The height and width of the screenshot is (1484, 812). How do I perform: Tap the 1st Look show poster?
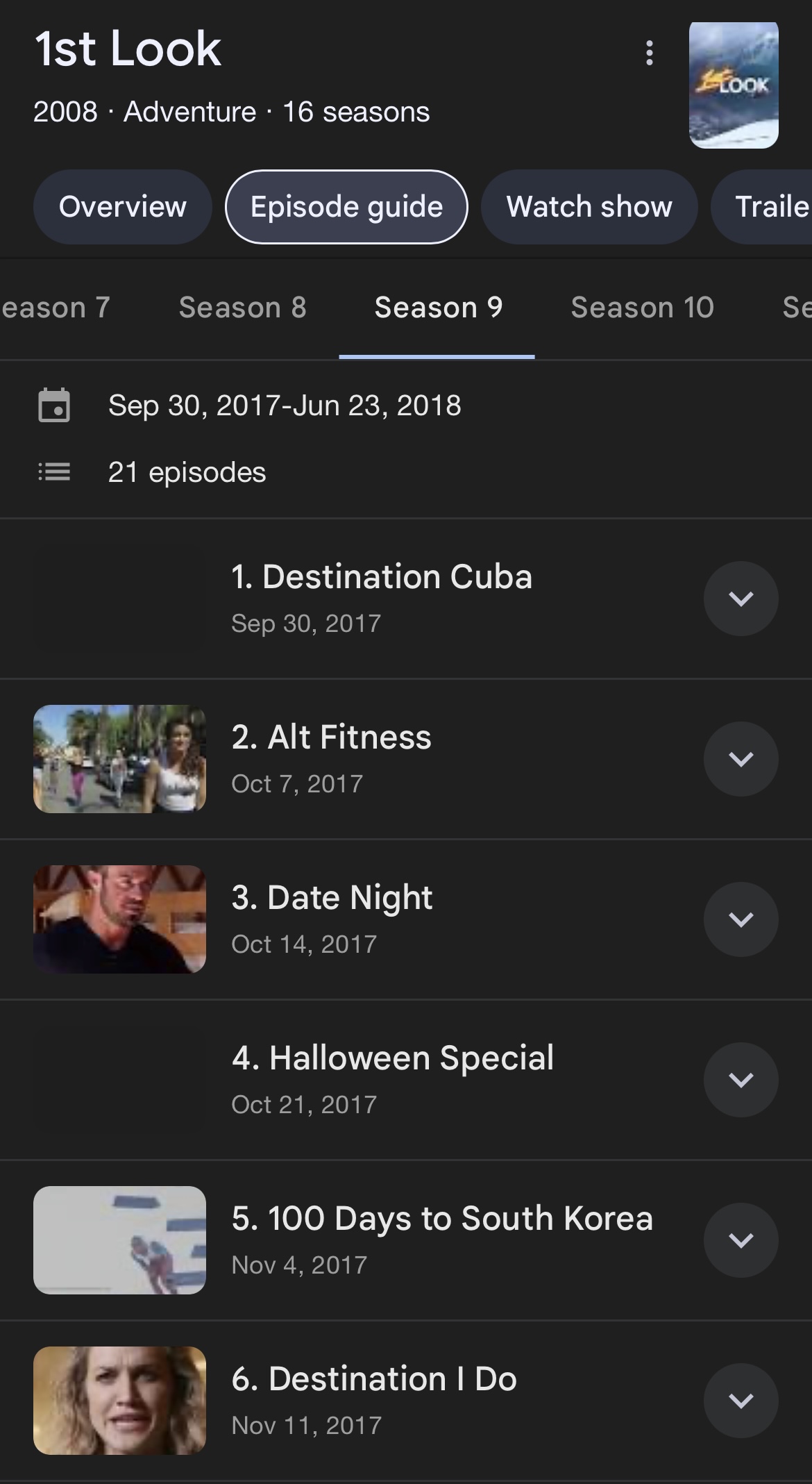[733, 85]
